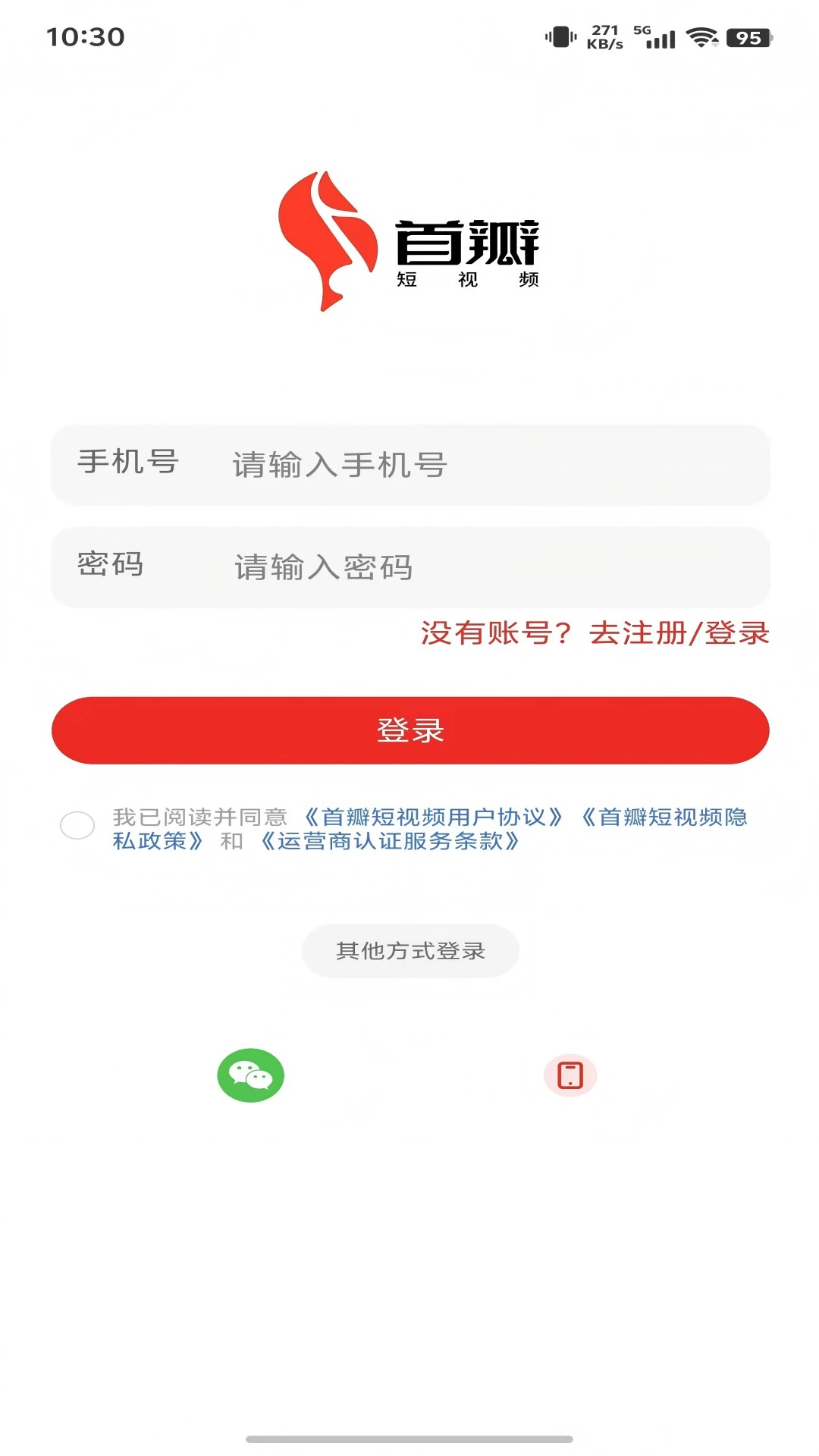Tap the bottom home indicator bar
The image size is (819, 1456).
[409, 1439]
